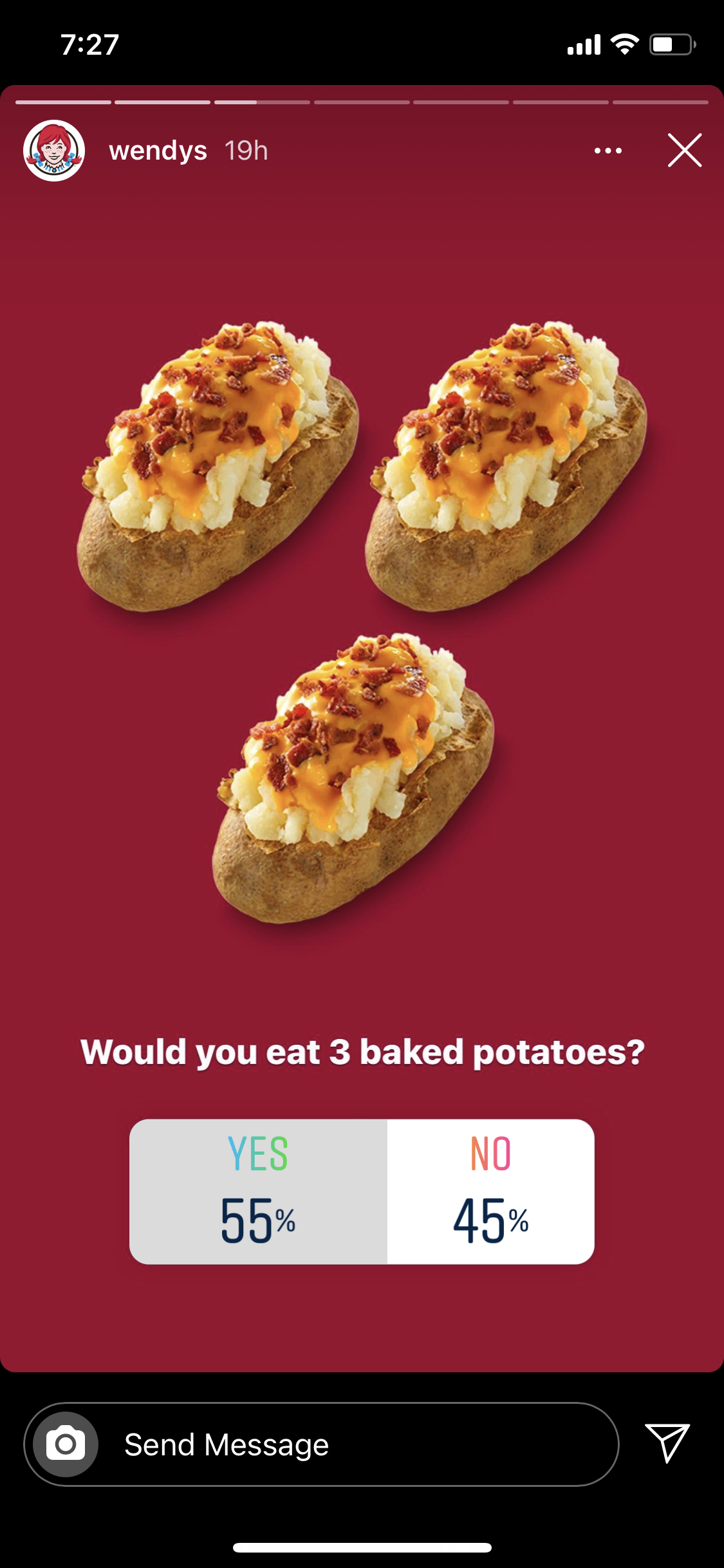Image resolution: width=724 pixels, height=1568 pixels.
Task: Open the camera from the message bar
Action: pyautogui.click(x=66, y=1444)
